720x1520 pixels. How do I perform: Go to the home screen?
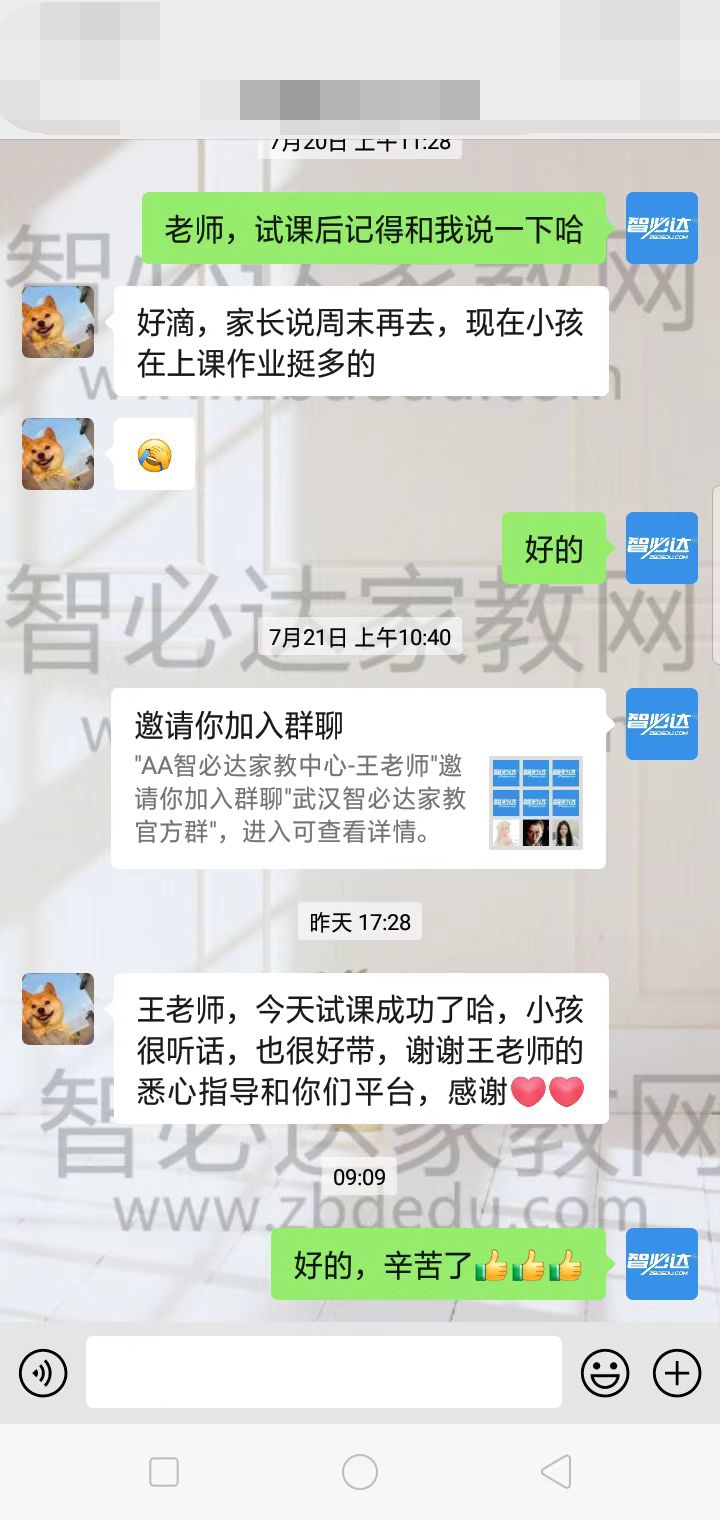(360, 1472)
